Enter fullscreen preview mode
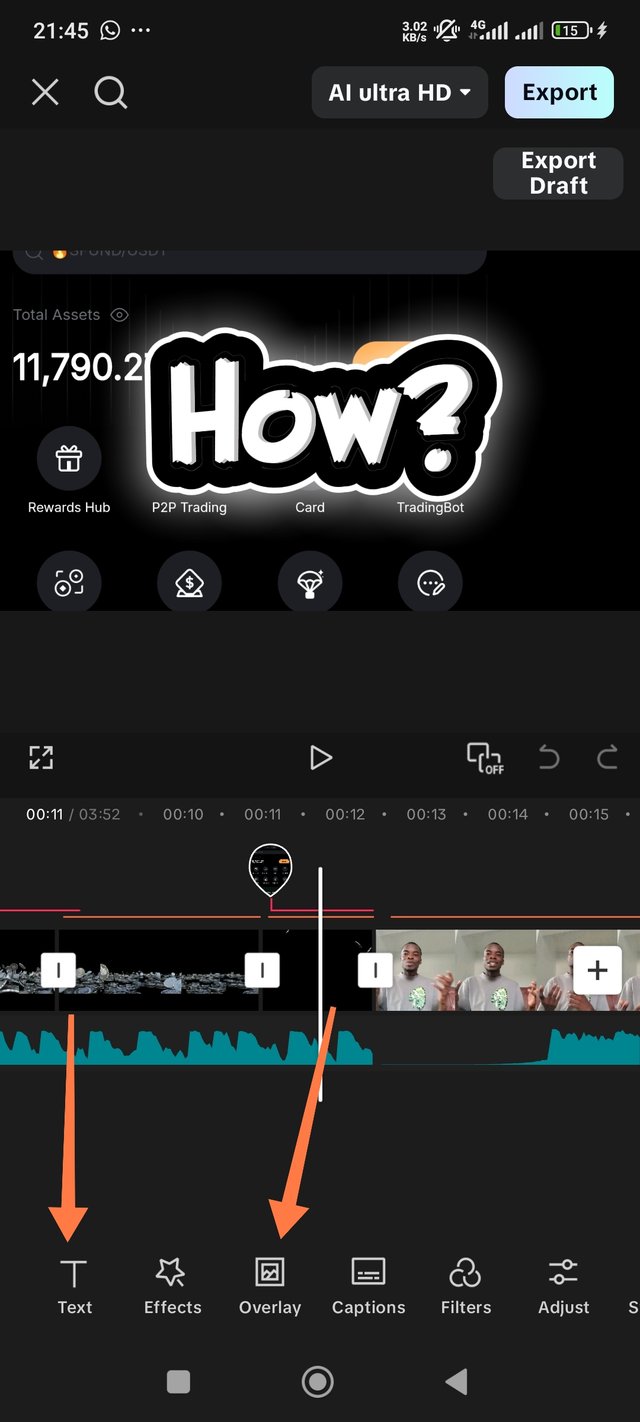 [41, 757]
